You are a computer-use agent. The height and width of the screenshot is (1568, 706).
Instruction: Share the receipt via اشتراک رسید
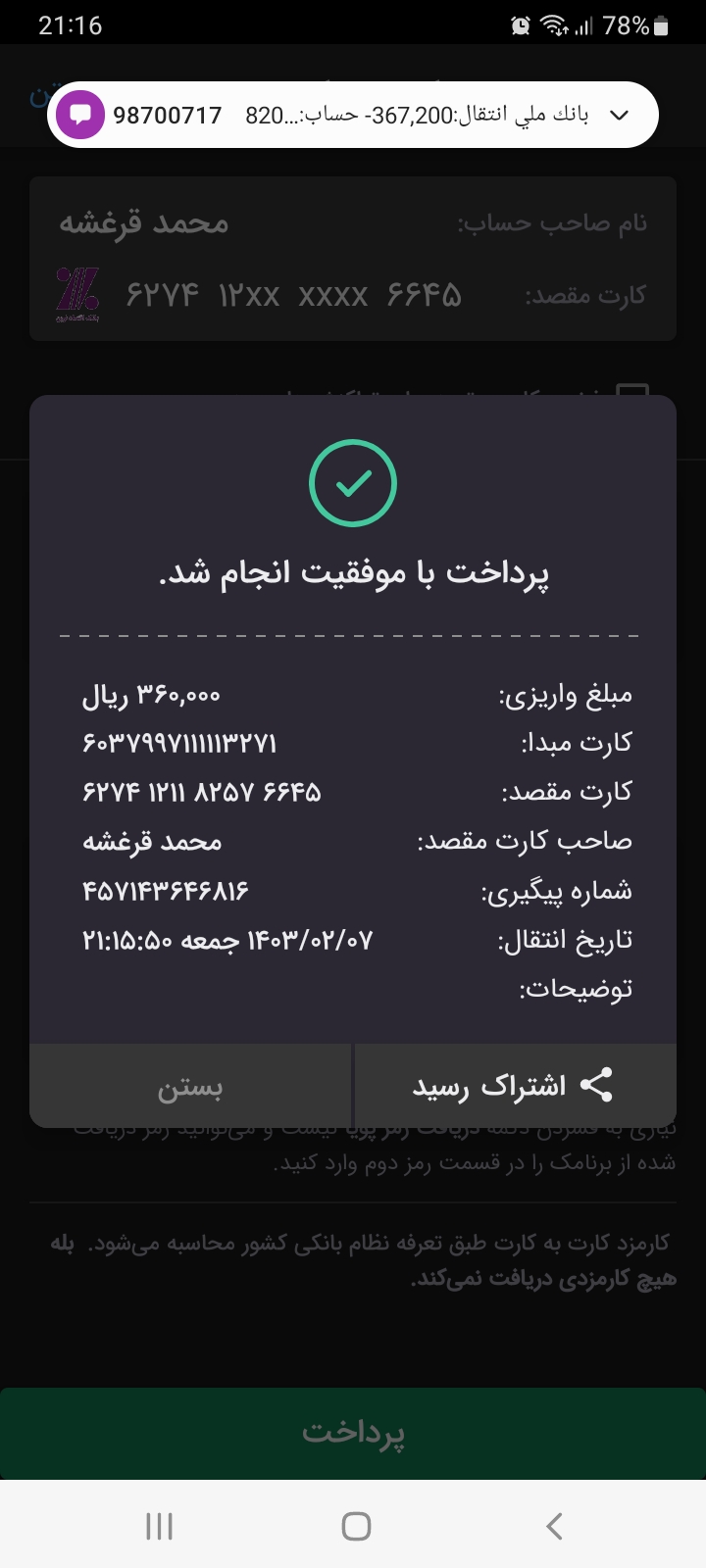[x=516, y=1086]
